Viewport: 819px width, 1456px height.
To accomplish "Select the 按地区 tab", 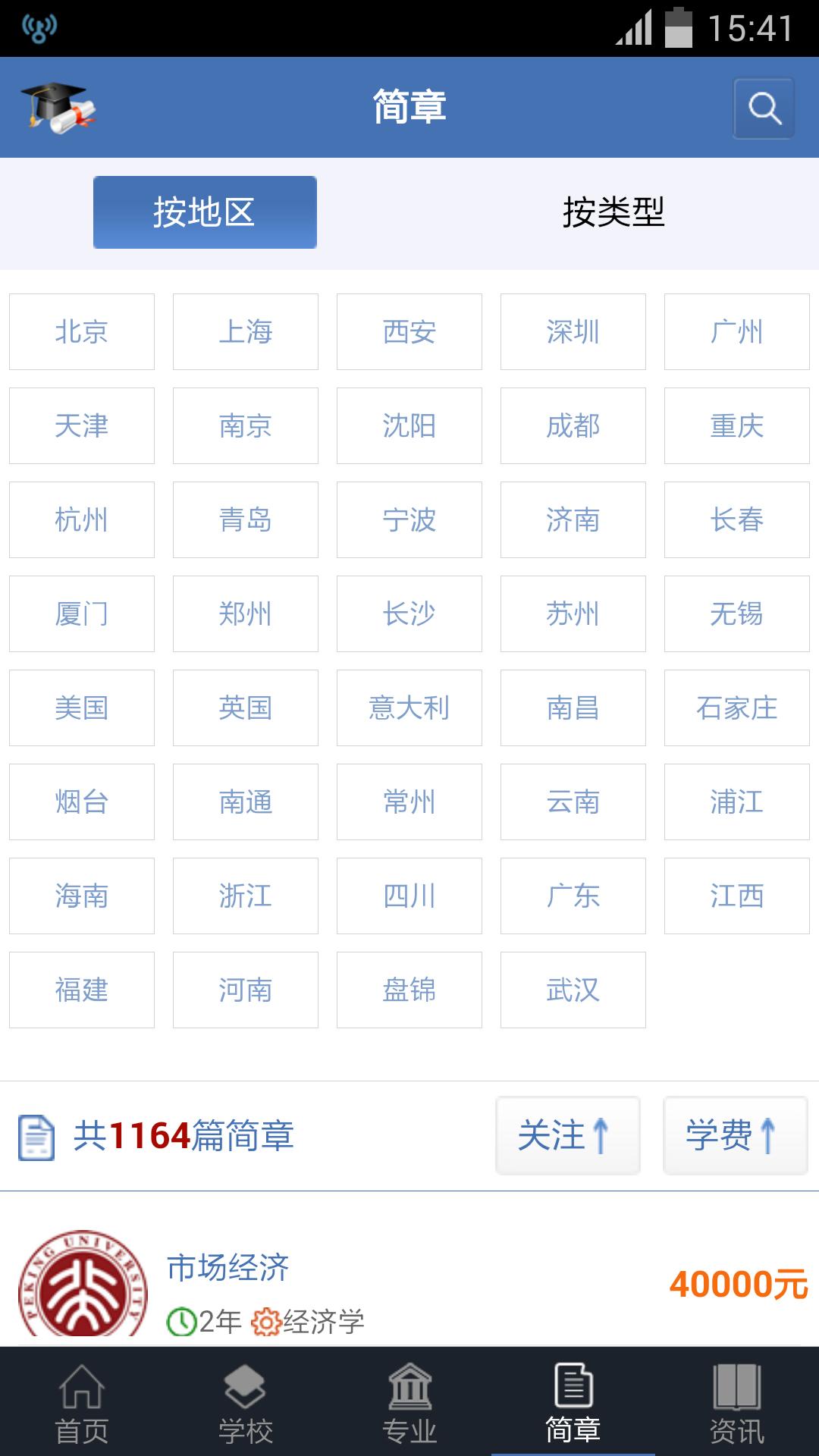I will click(x=204, y=212).
